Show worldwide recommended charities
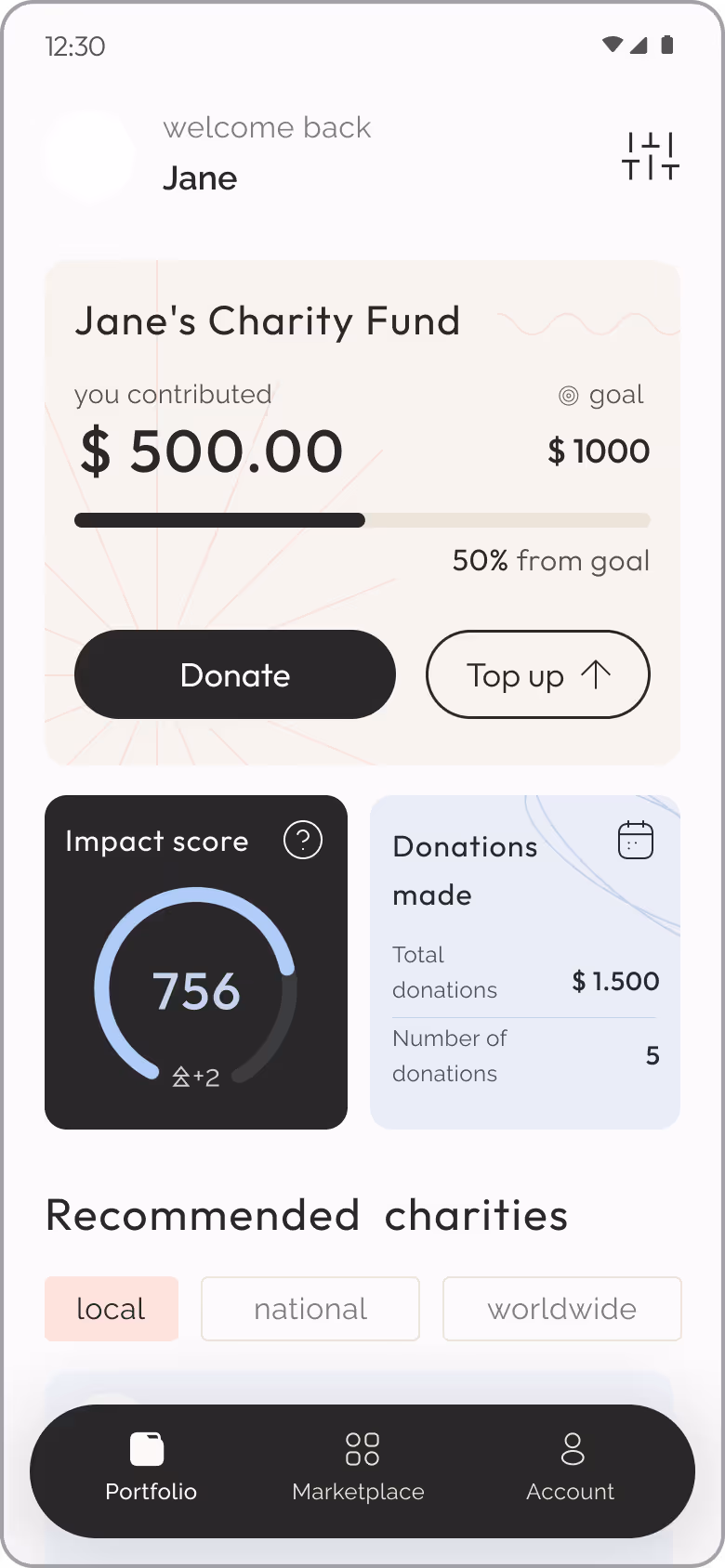The image size is (725, 1568). 562,1309
